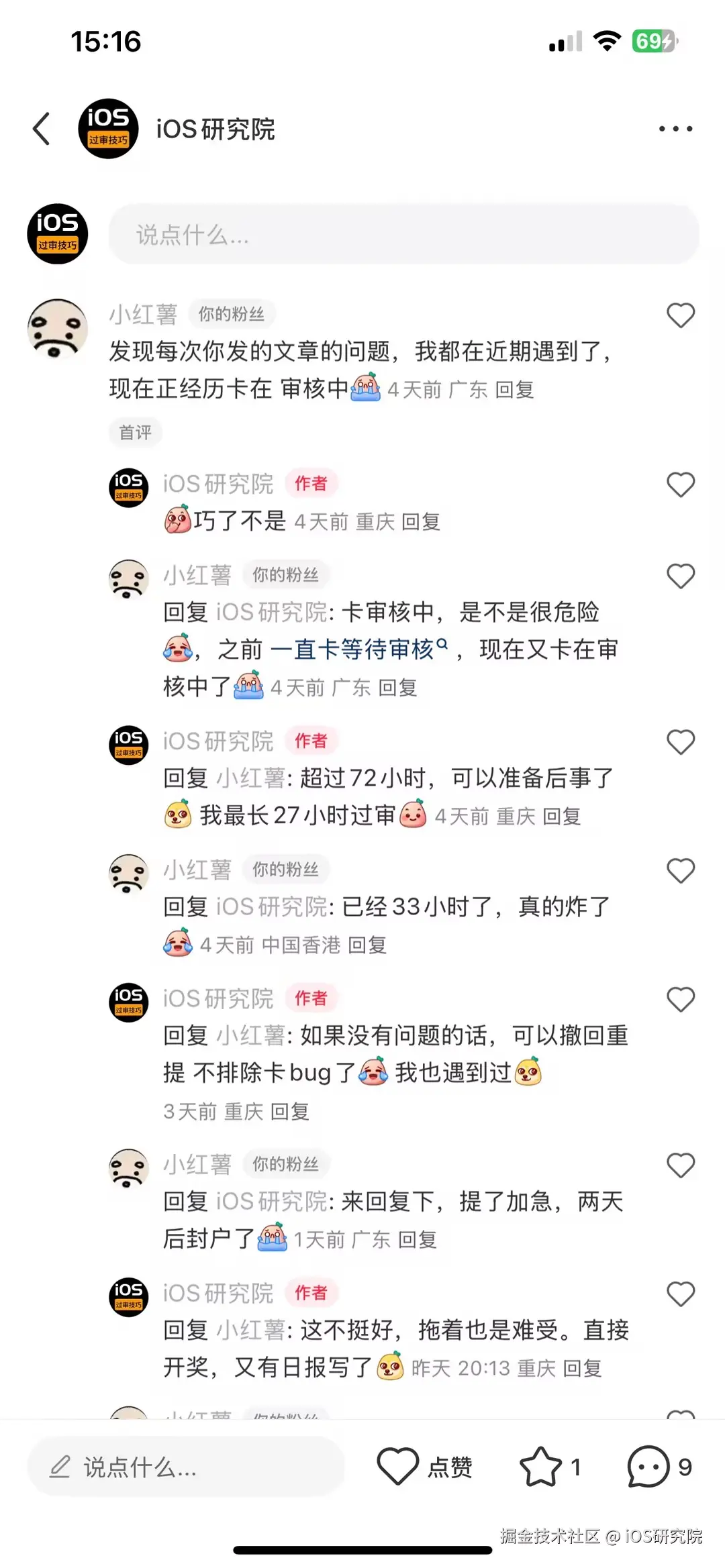Go back using the back arrow
Viewport: 725px width, 1568px height.
pyautogui.click(x=42, y=129)
